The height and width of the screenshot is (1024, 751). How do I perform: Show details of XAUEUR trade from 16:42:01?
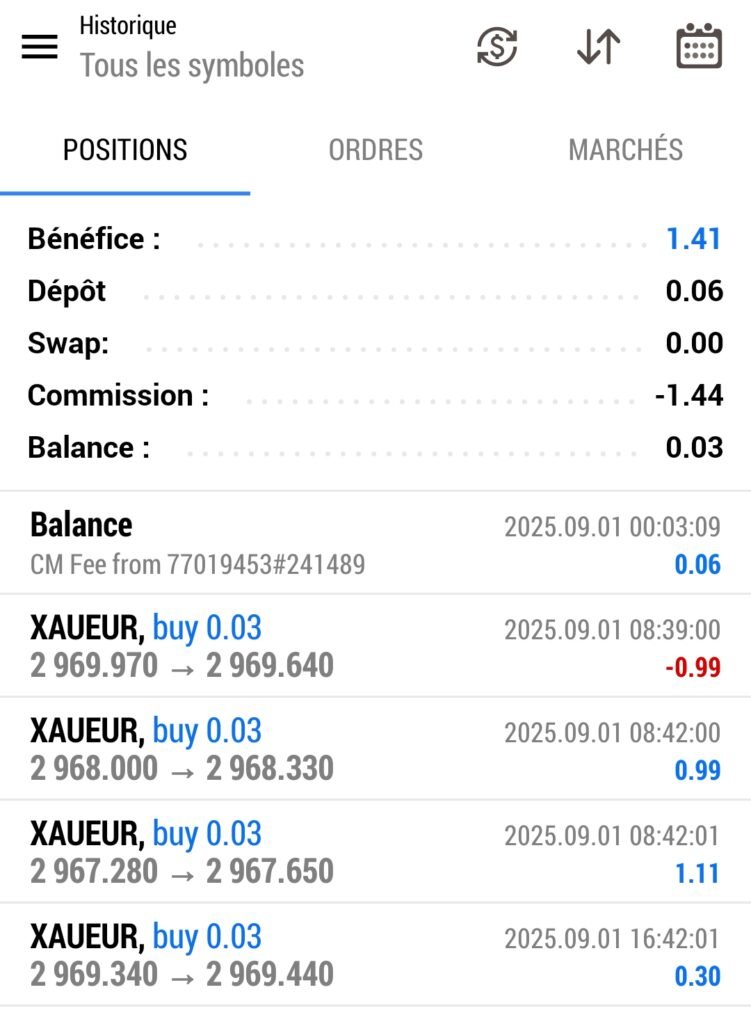[375, 955]
